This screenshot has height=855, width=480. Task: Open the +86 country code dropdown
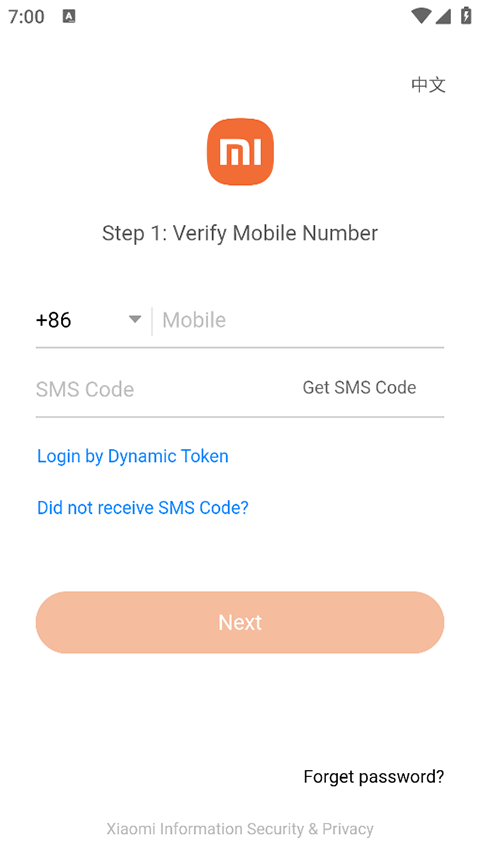click(x=89, y=320)
